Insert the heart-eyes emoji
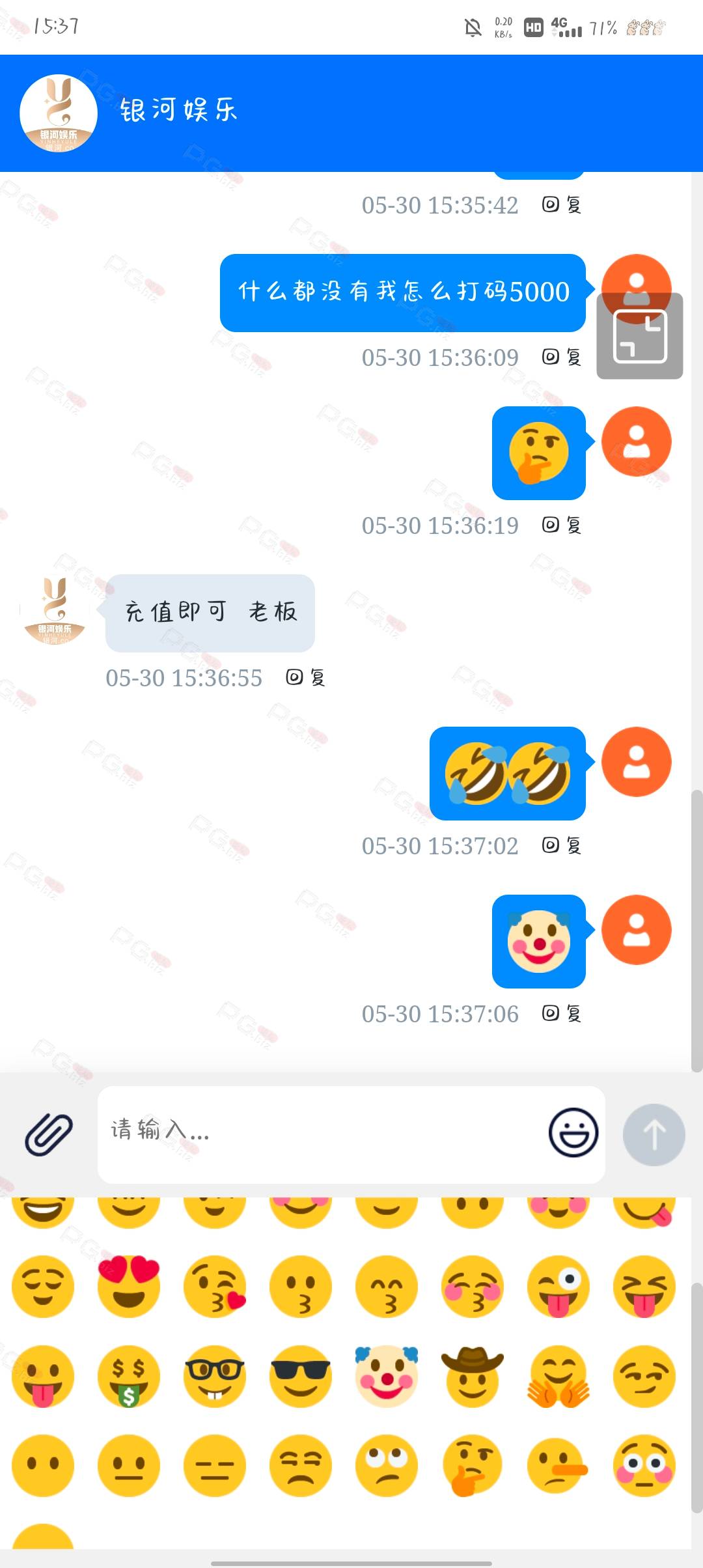703x1568 pixels. [x=128, y=1287]
